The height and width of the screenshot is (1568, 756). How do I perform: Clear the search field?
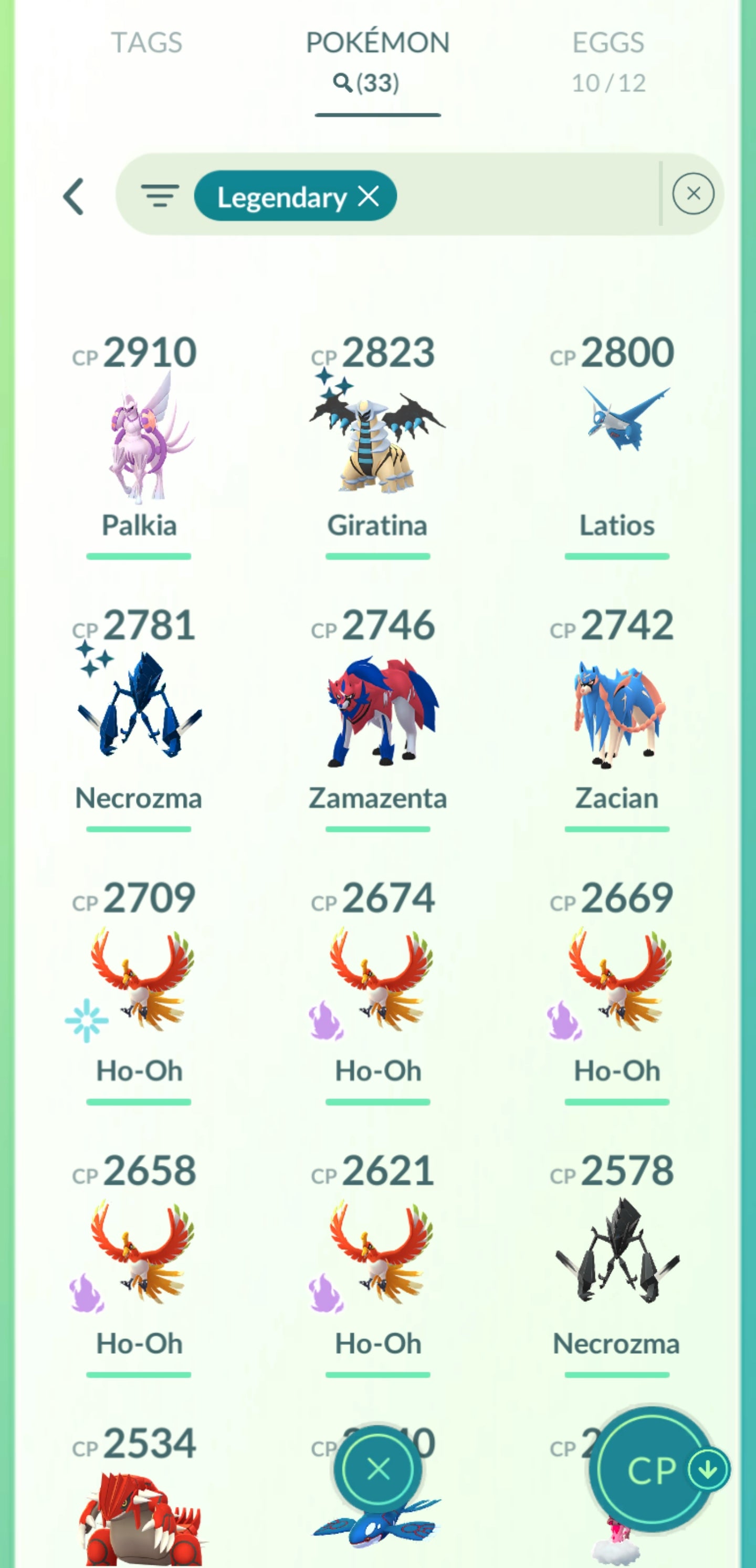coord(692,194)
